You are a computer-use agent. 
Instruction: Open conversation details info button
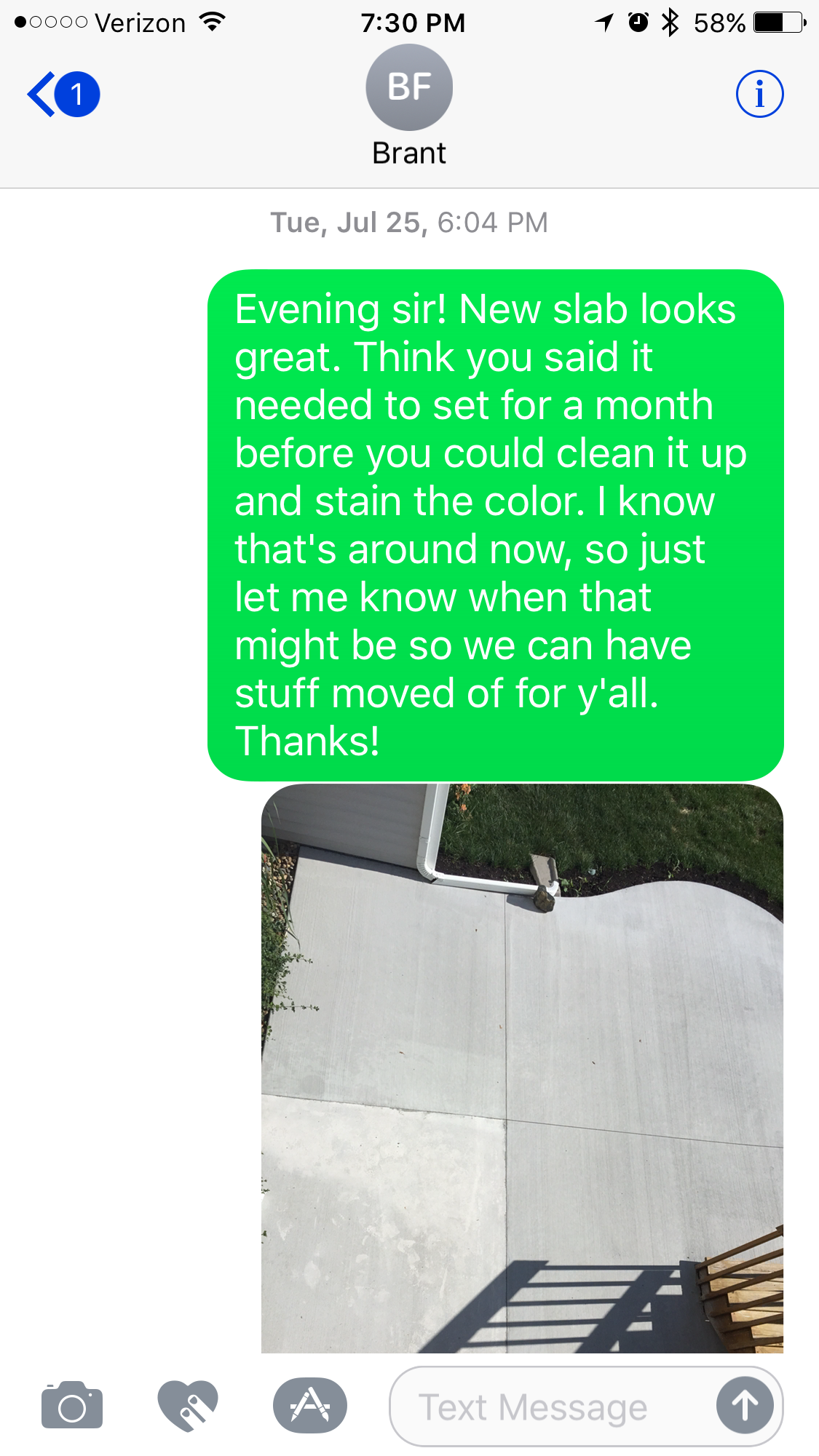(759, 95)
